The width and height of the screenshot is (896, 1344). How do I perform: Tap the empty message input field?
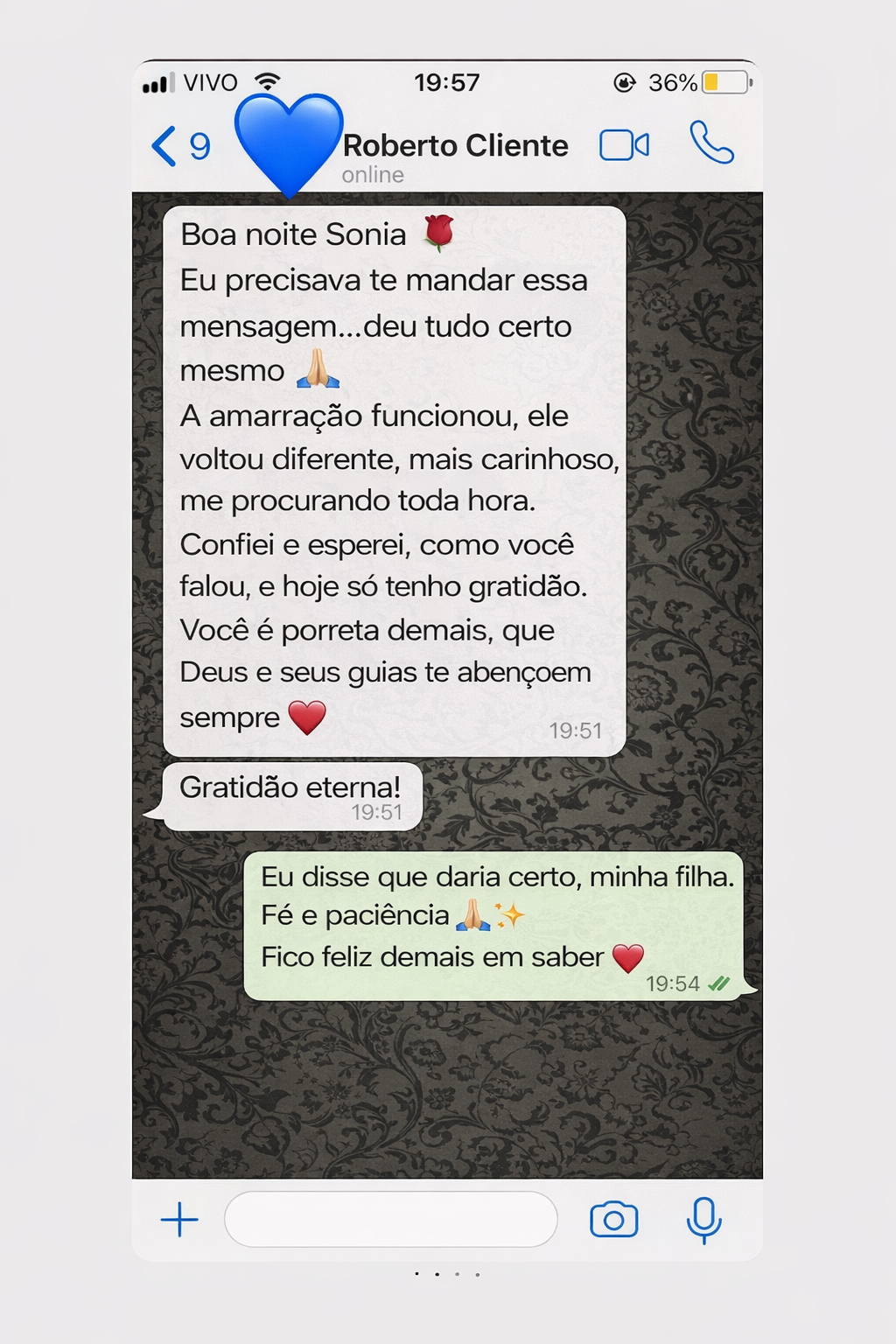(x=389, y=1218)
